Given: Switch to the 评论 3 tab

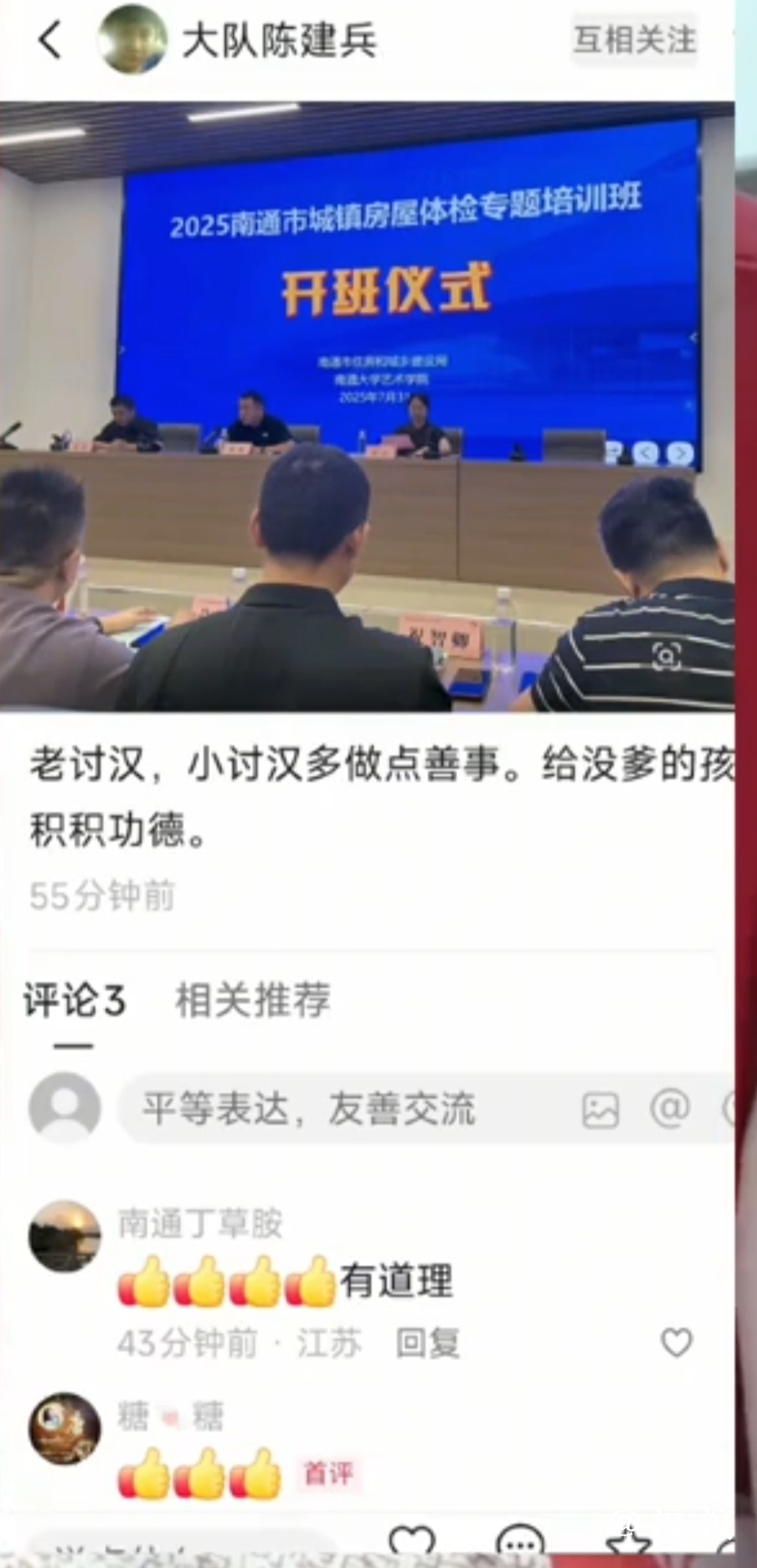Looking at the screenshot, I should tap(74, 1000).
